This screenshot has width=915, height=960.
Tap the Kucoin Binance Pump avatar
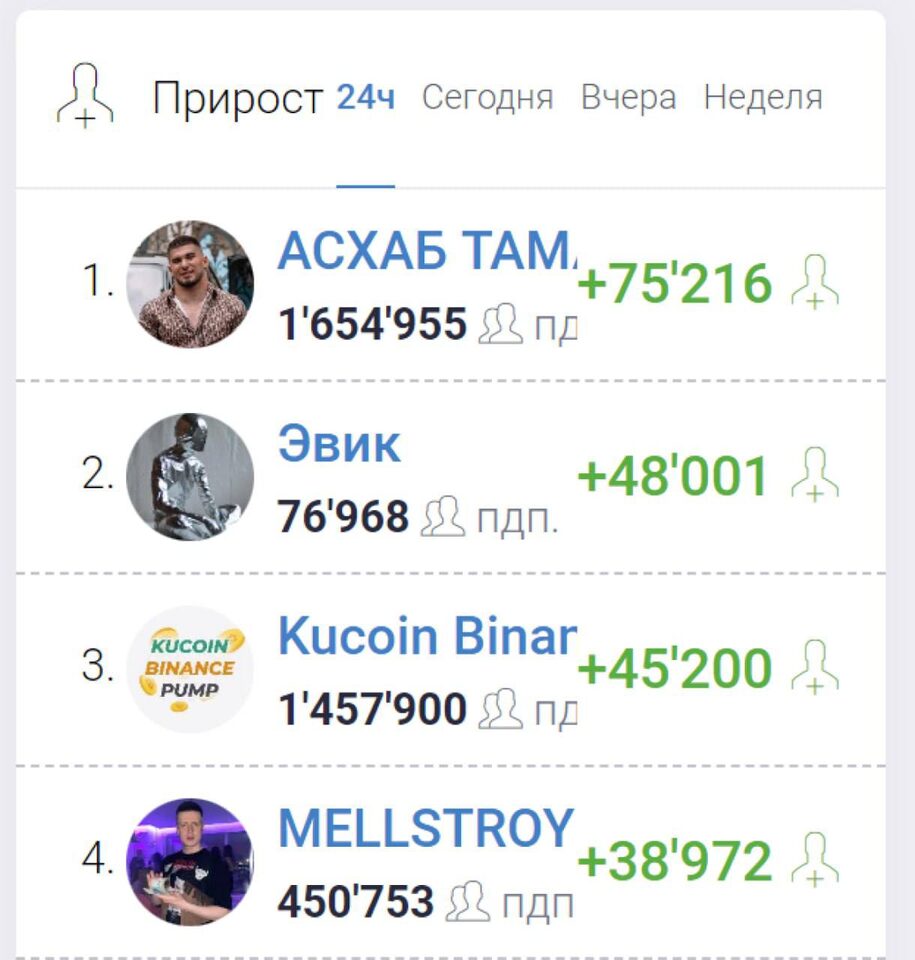click(x=190, y=669)
